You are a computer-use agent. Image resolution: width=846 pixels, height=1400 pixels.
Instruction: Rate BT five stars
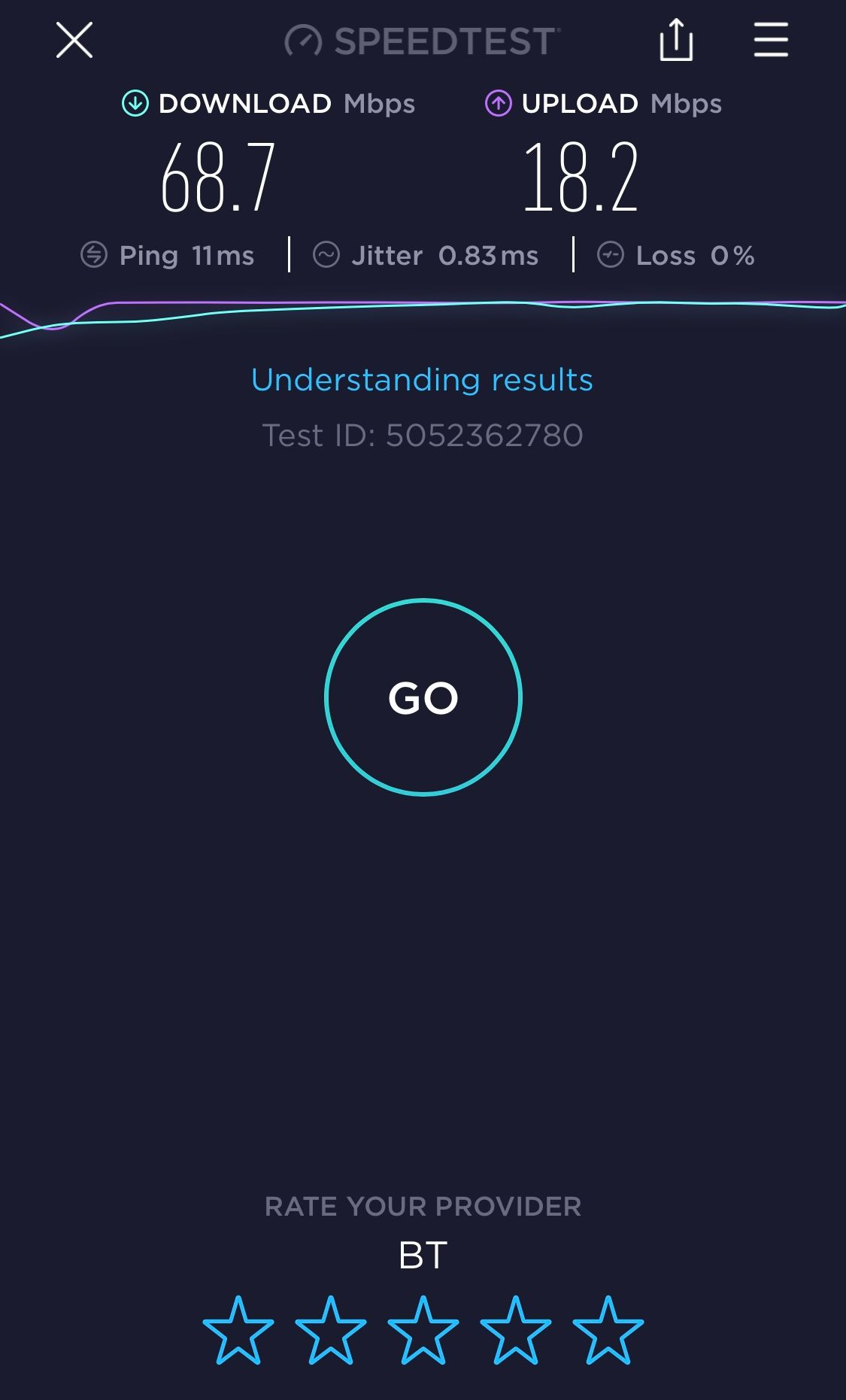[608, 1330]
